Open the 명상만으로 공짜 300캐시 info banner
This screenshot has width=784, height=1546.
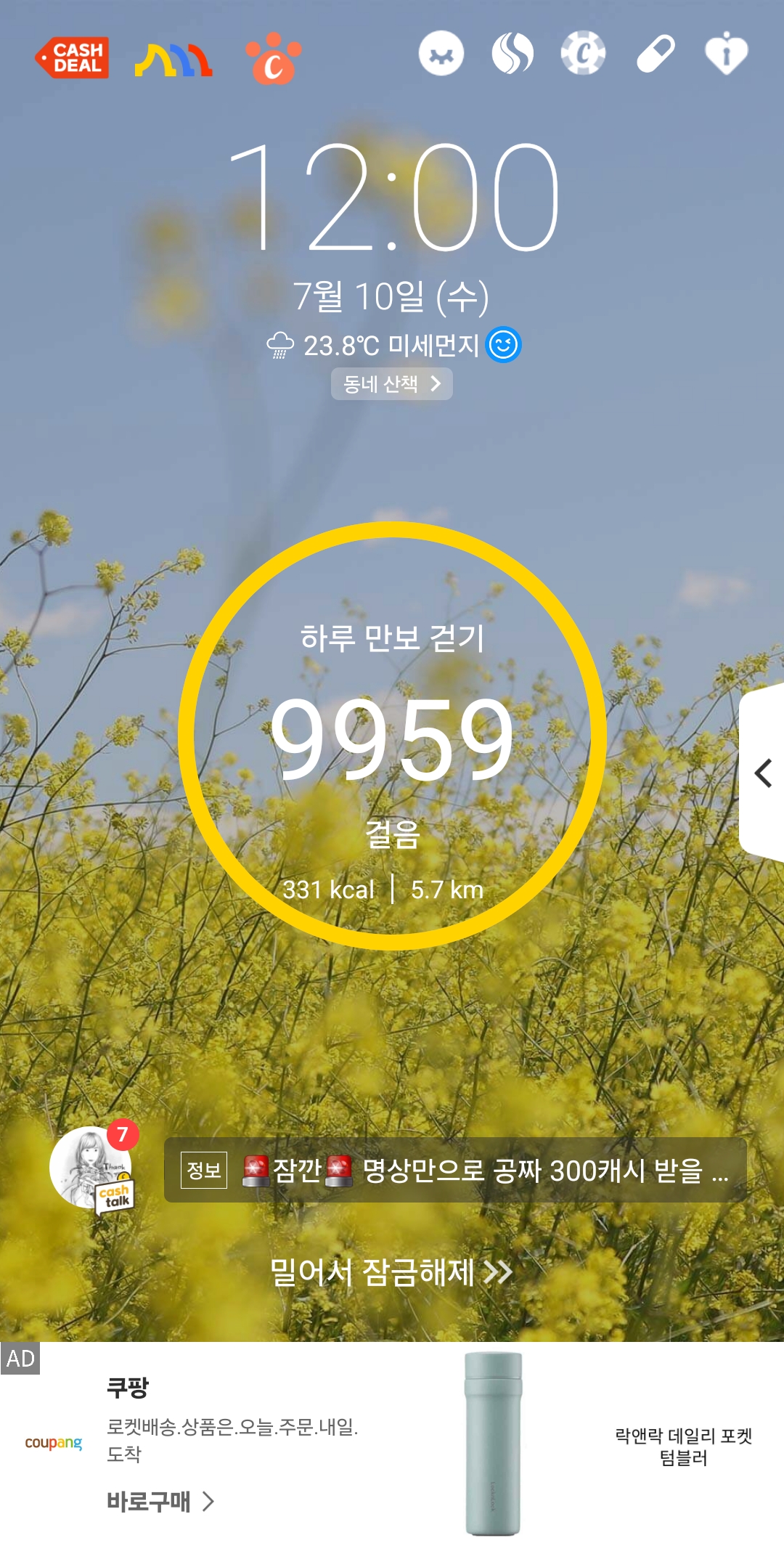(x=455, y=1170)
